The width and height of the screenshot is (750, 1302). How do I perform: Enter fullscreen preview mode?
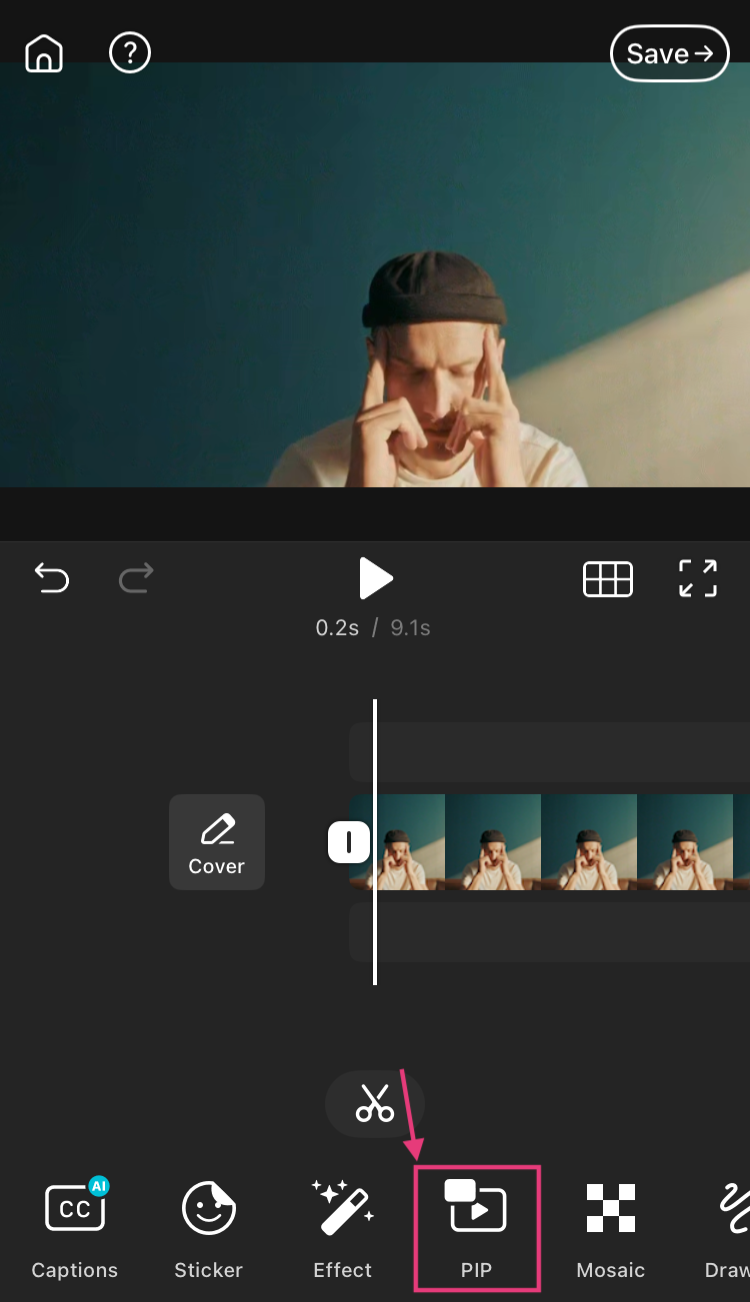[698, 578]
